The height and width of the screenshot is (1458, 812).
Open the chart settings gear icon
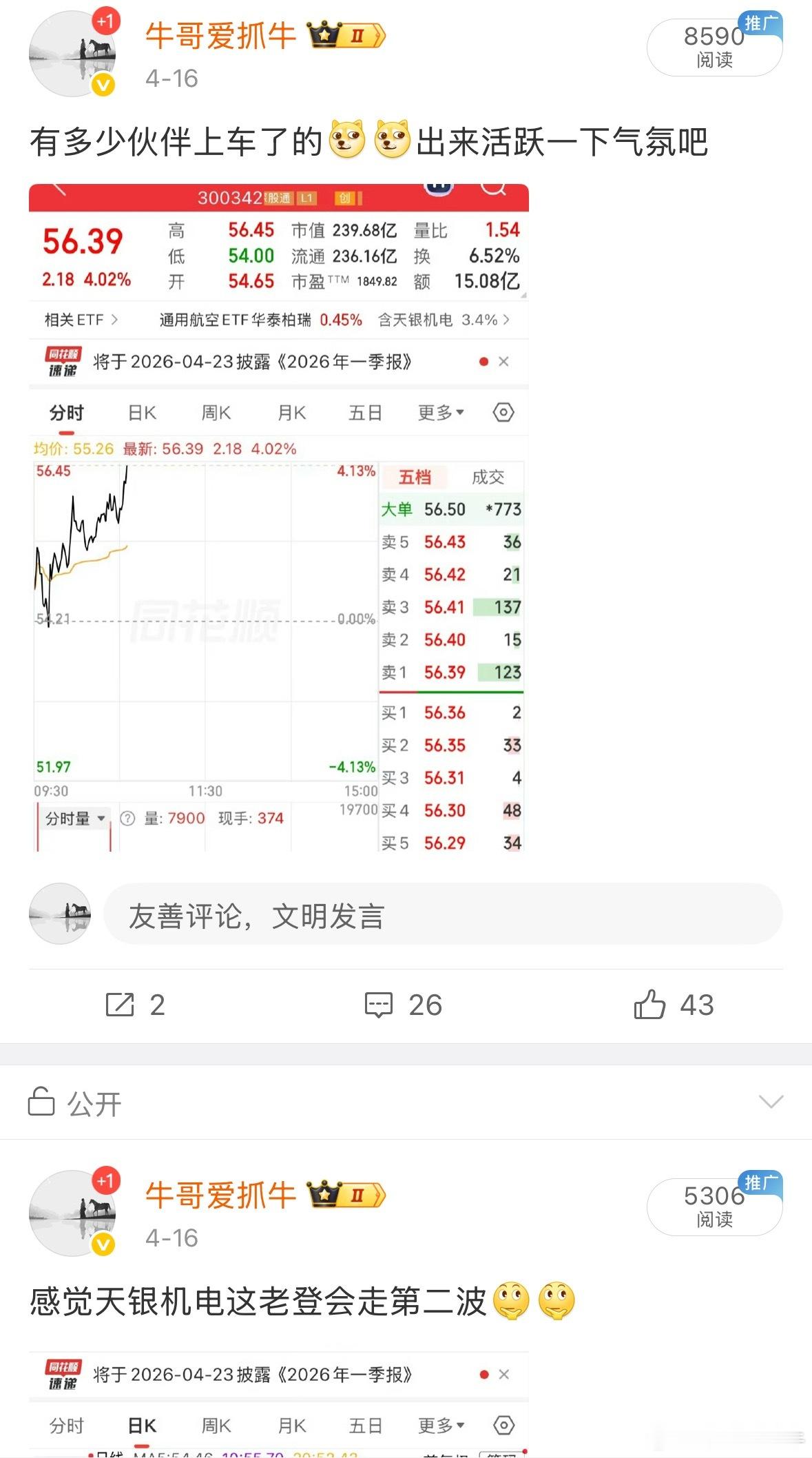(503, 411)
